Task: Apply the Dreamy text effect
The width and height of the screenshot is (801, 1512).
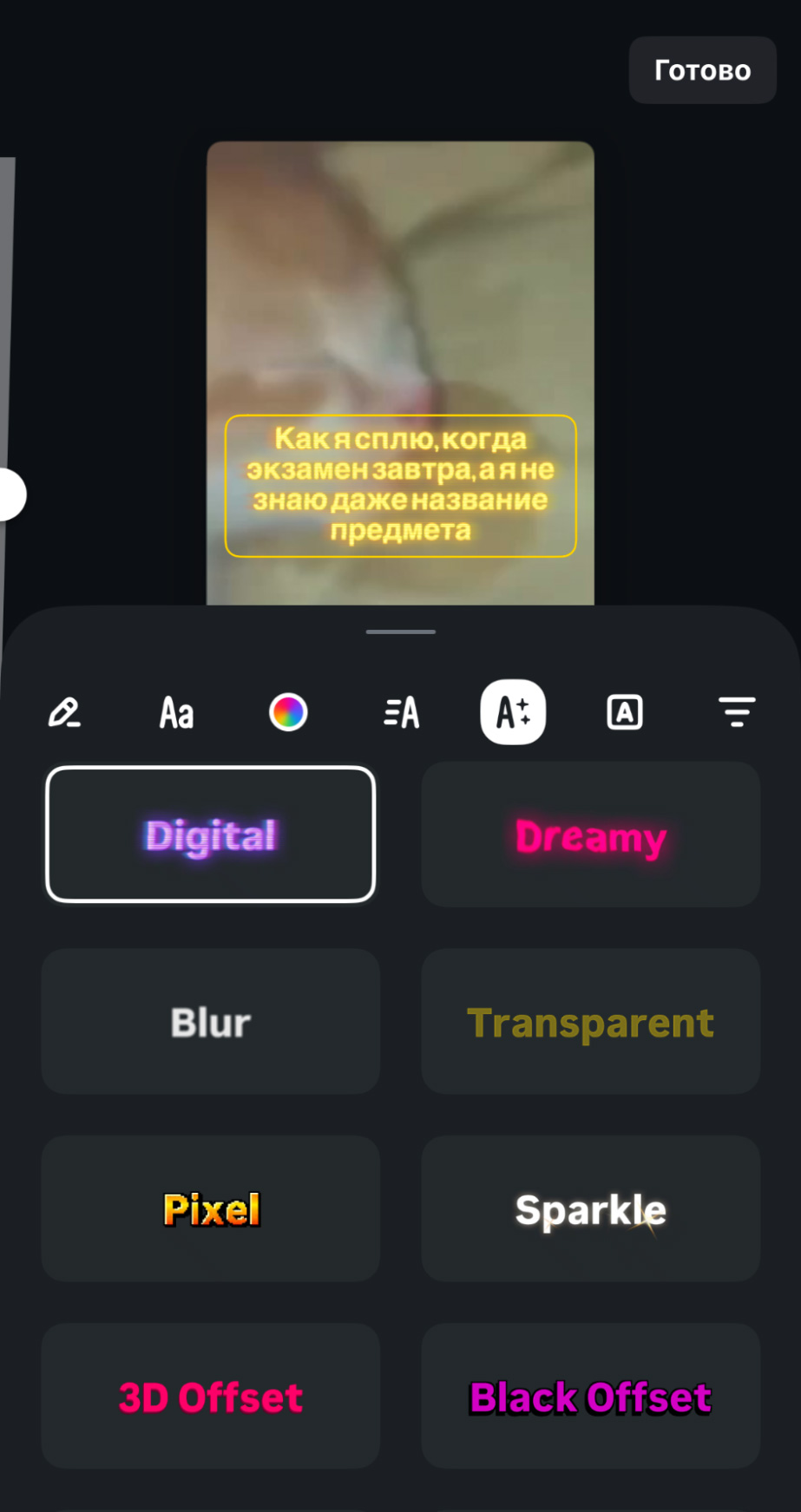Action: coord(590,835)
